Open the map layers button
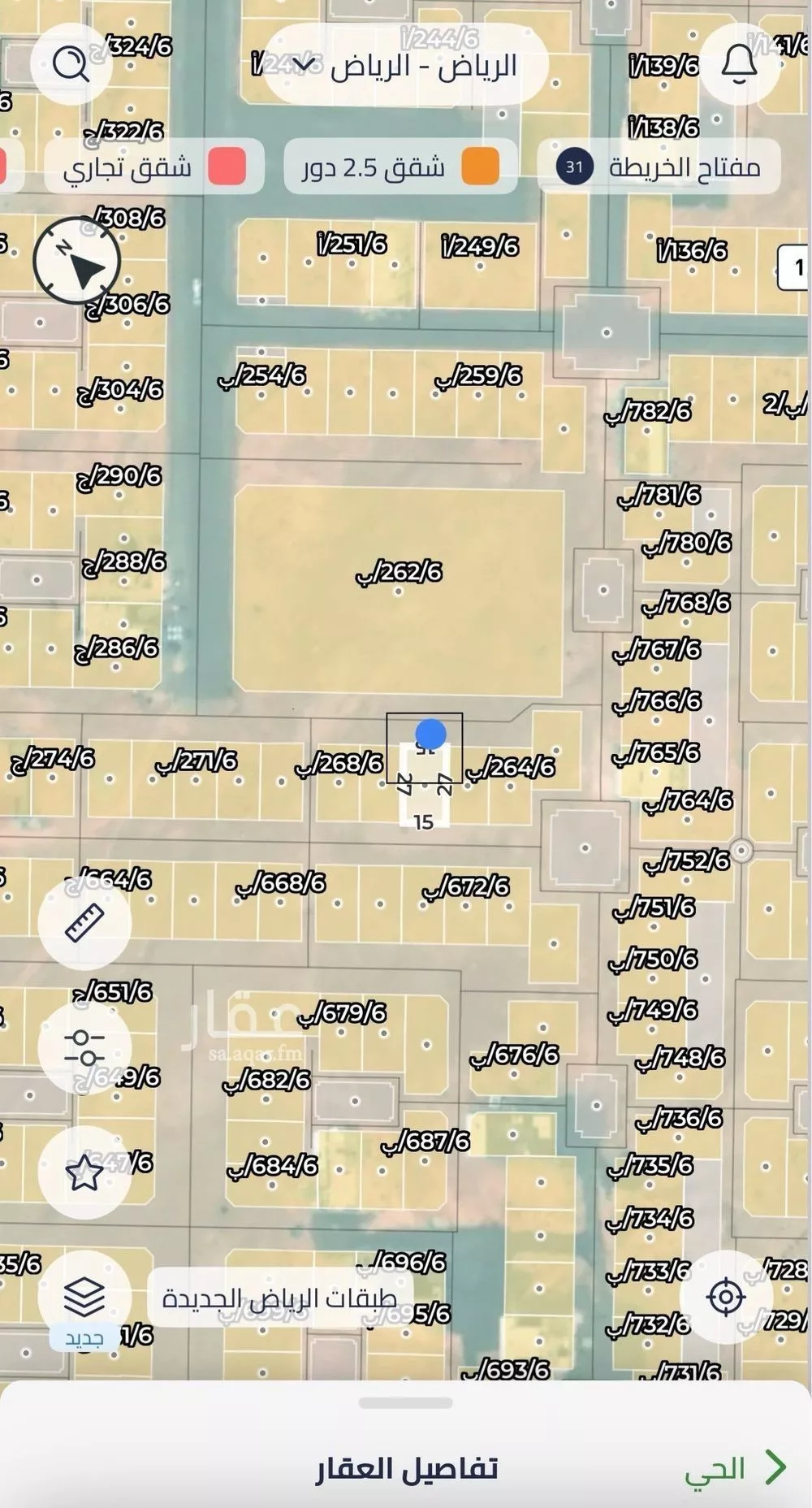Viewport: 812px width, 1508px height. click(x=84, y=1295)
